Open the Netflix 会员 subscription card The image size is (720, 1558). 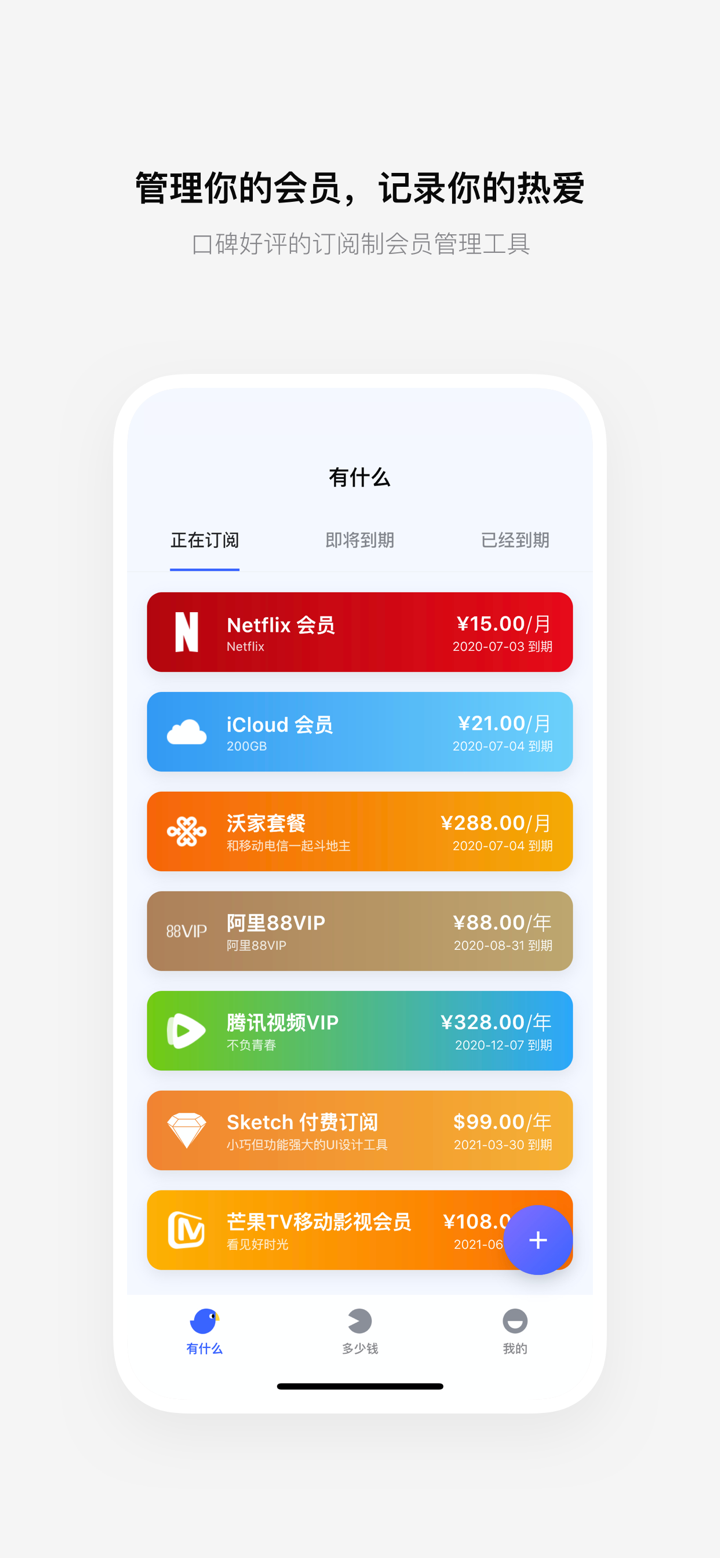359,631
